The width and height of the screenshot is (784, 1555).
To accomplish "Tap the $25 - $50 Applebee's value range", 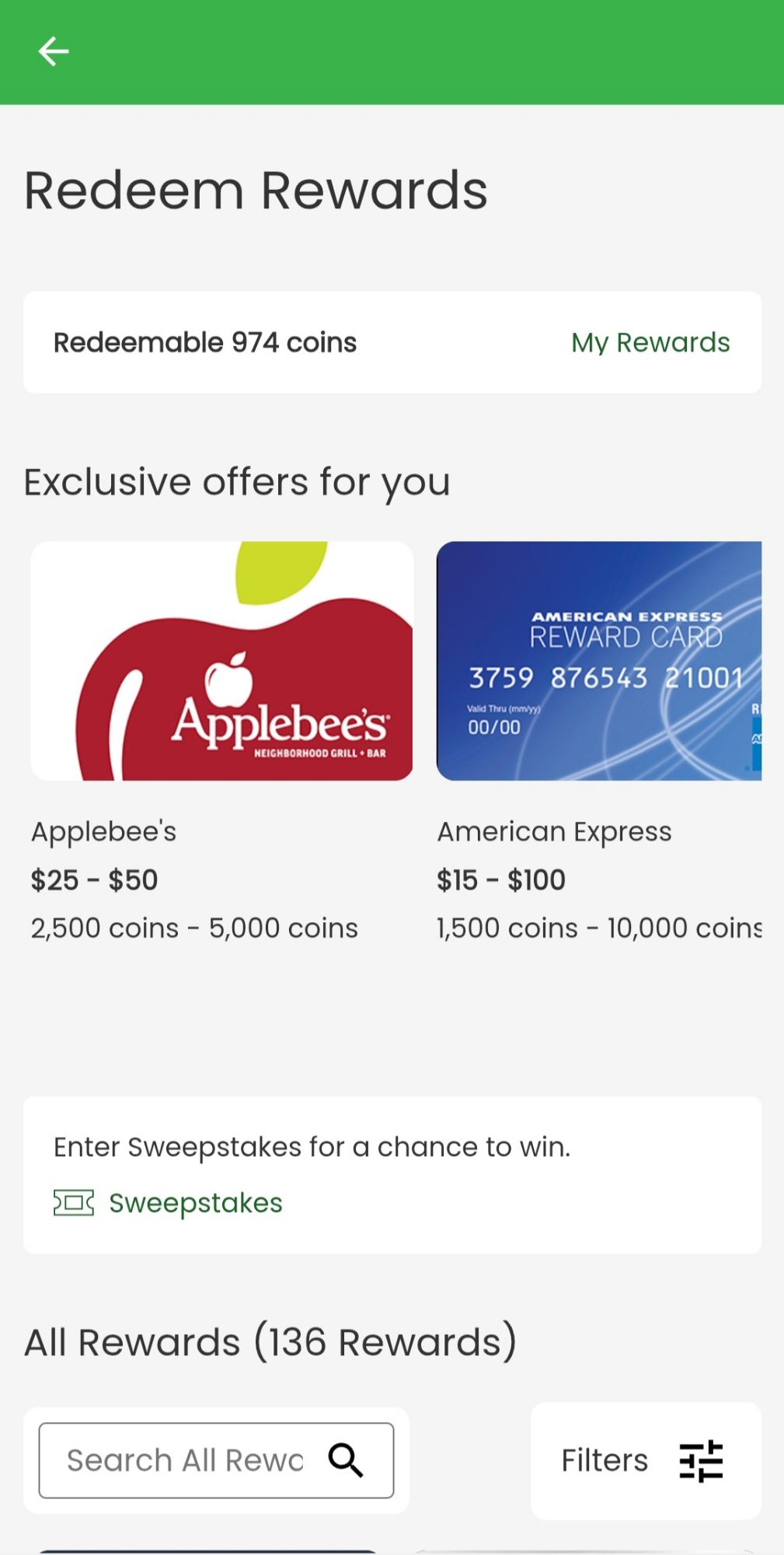I will [94, 879].
